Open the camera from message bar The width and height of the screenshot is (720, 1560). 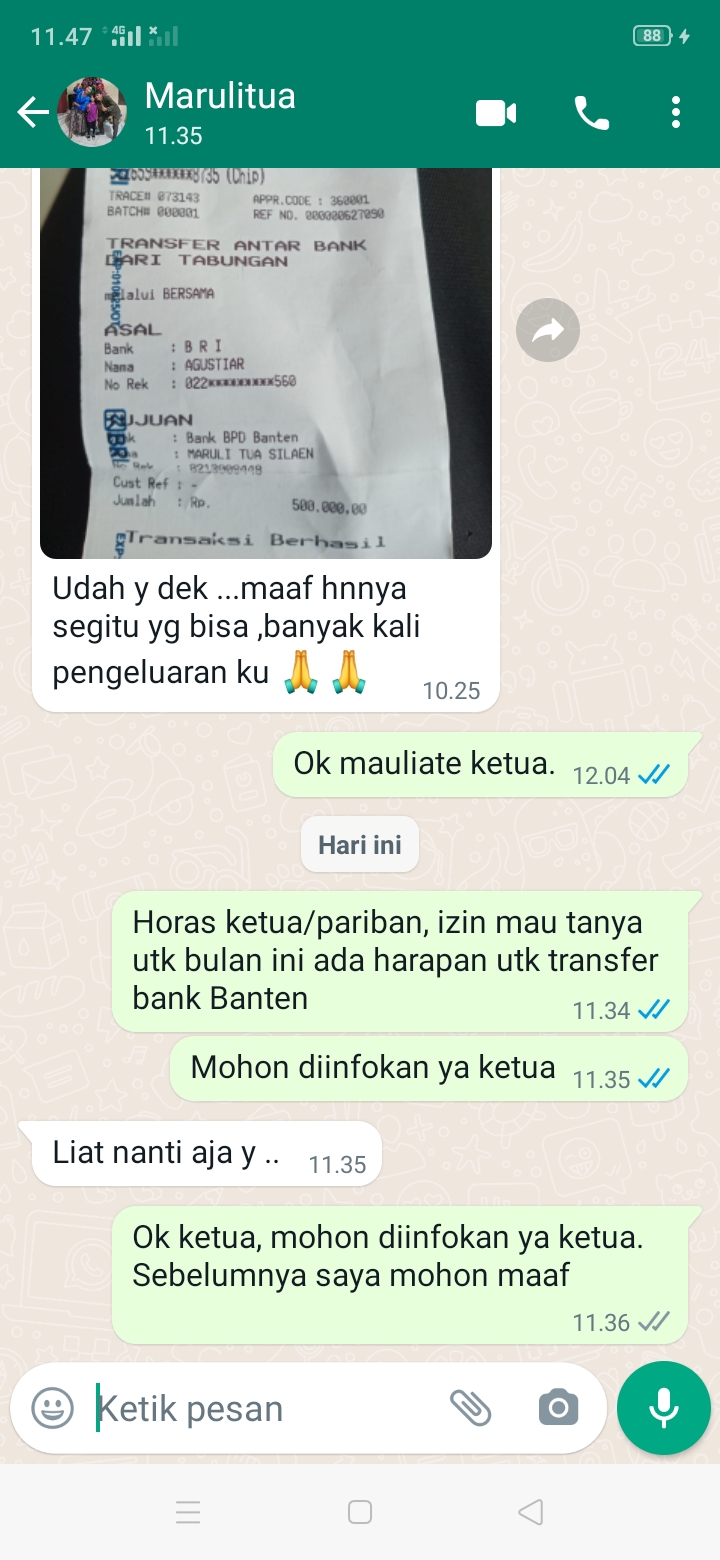558,1408
